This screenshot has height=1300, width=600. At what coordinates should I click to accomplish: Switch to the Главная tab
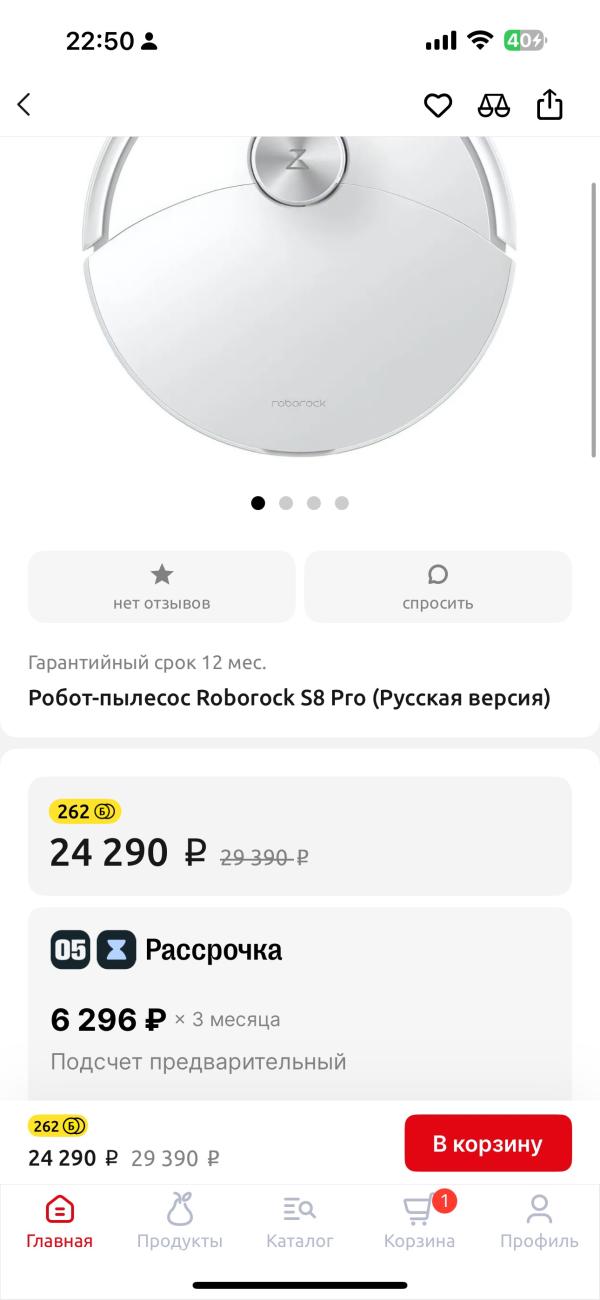coord(60,1222)
